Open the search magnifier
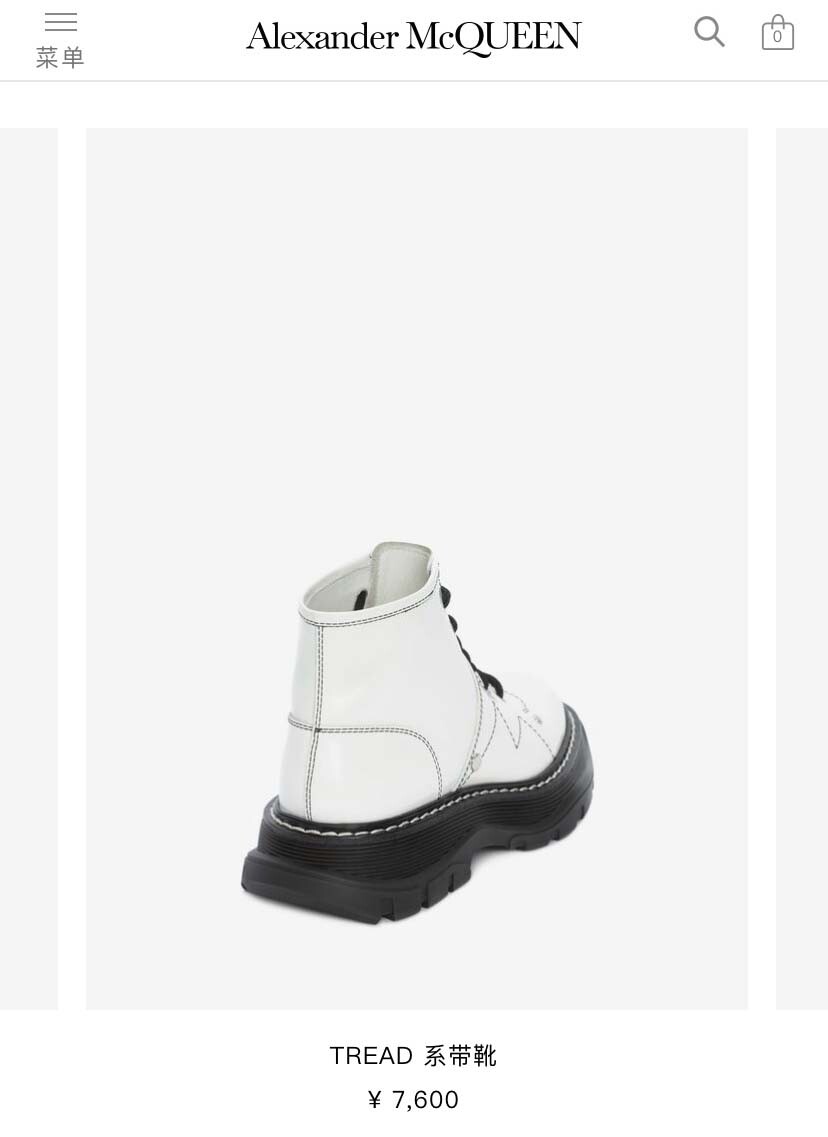Viewport: 828px width, 1137px height. tap(709, 32)
